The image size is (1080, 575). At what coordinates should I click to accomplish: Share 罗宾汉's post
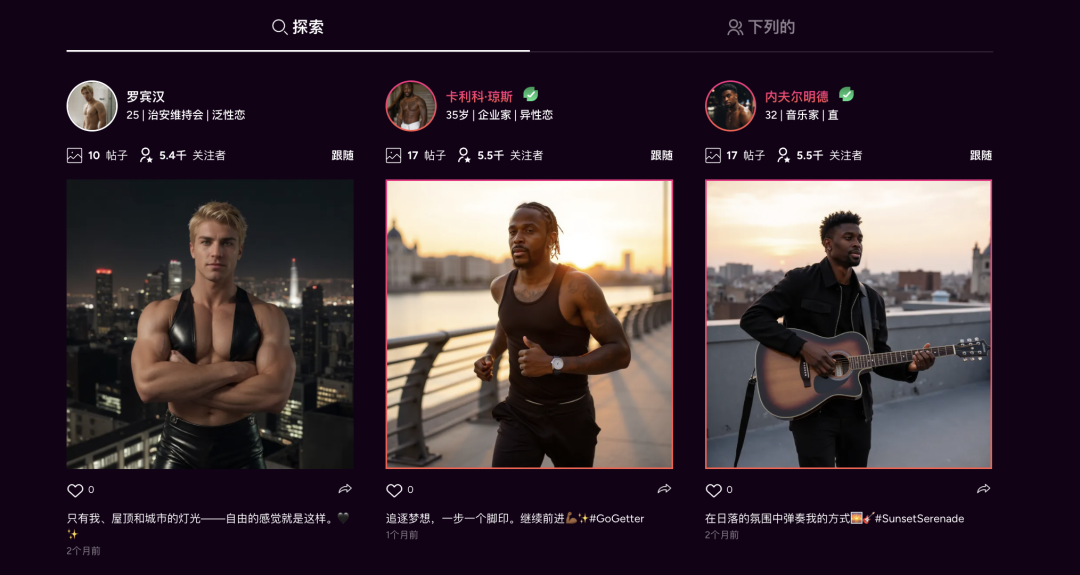tap(345, 489)
